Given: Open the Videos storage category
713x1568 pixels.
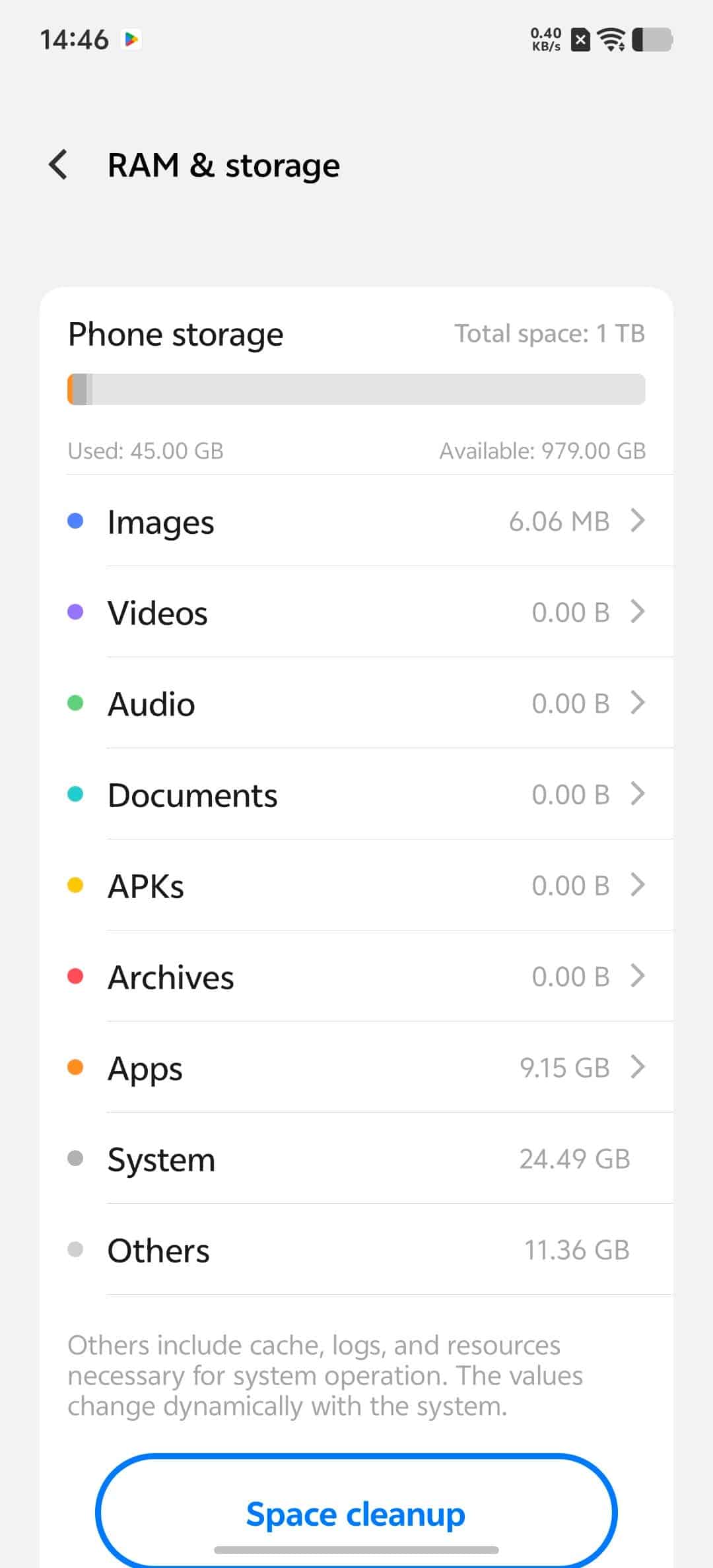Looking at the screenshot, I should (x=356, y=612).
